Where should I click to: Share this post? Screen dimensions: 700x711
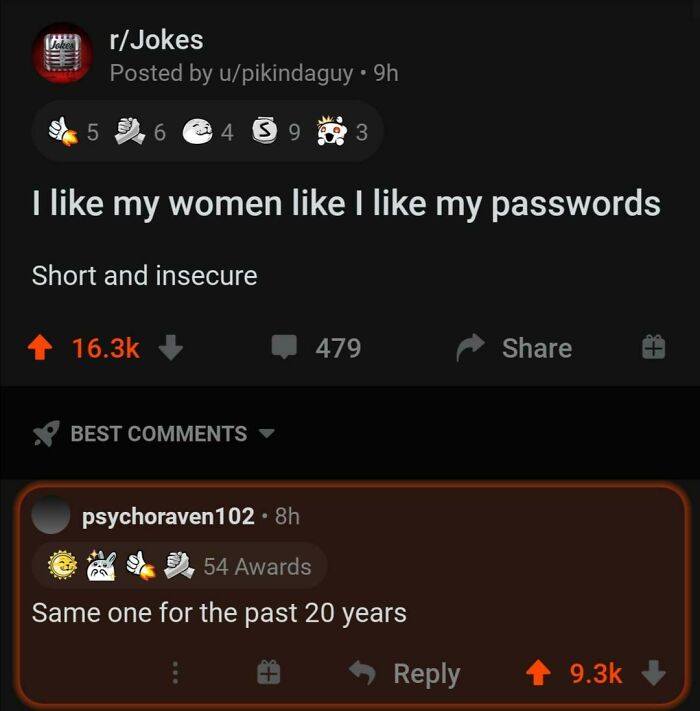click(x=515, y=348)
